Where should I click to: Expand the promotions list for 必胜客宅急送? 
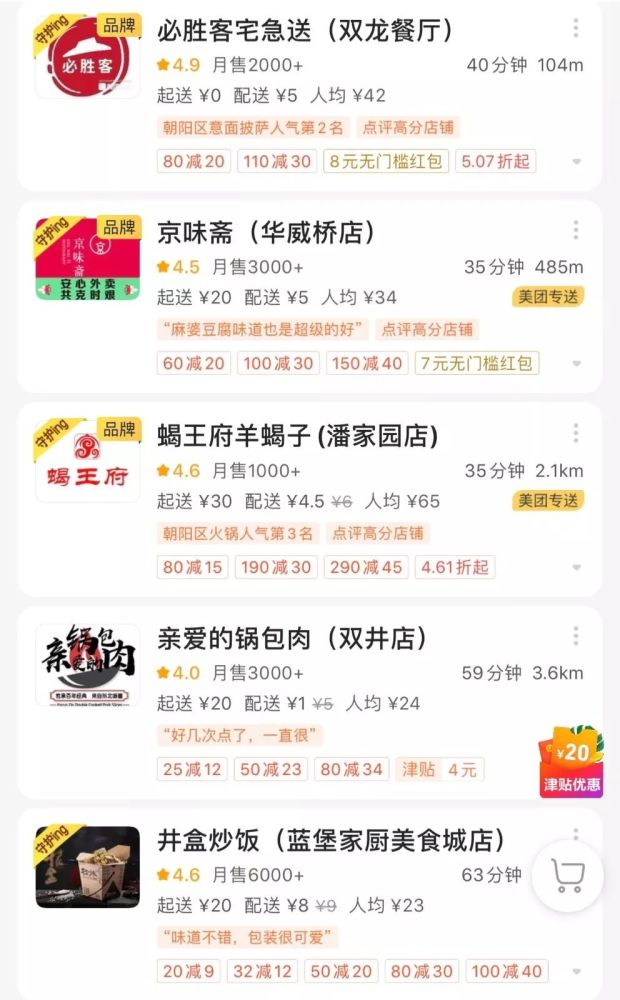(577, 162)
